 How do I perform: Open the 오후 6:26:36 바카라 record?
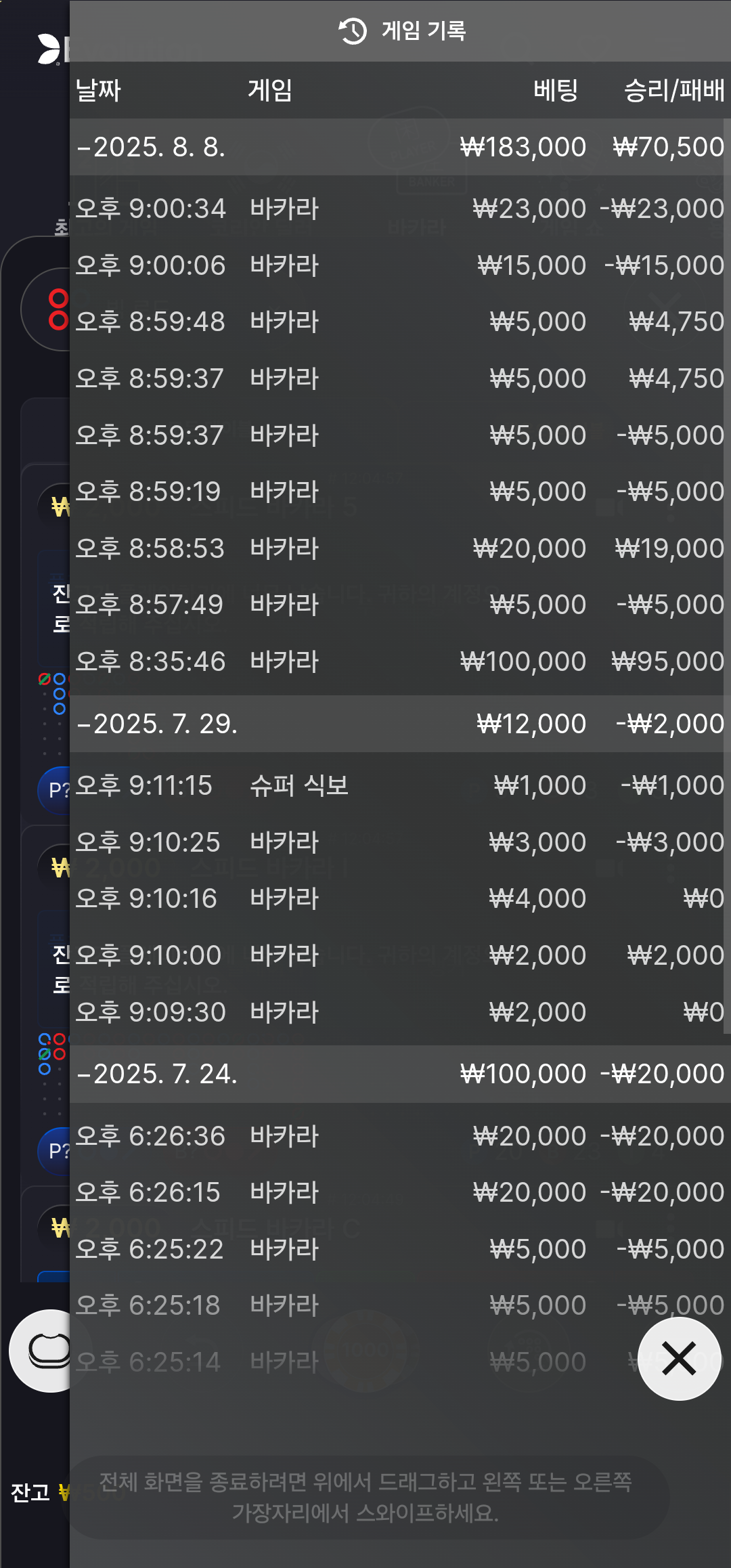[397, 1136]
